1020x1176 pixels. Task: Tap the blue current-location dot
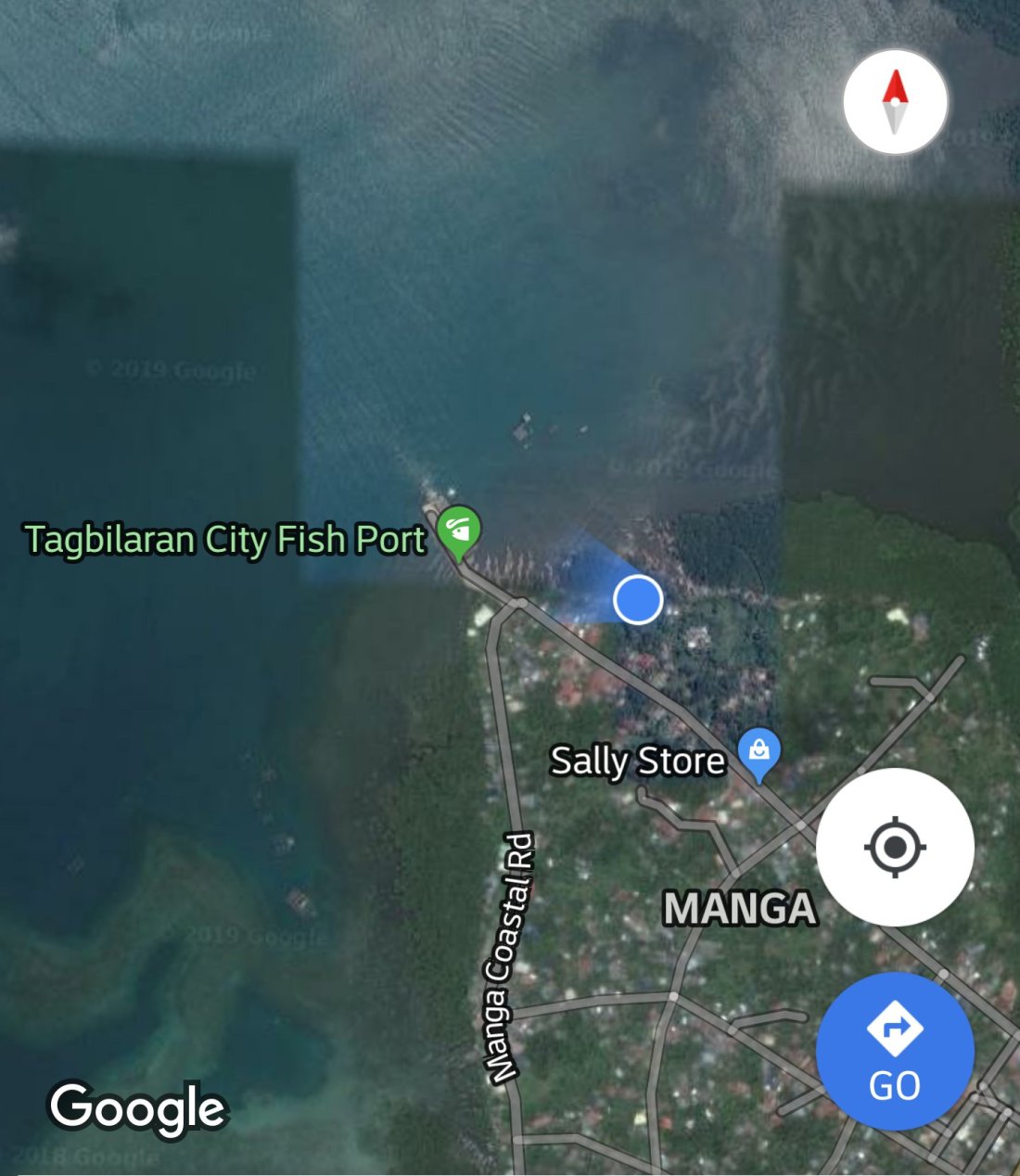(638, 599)
